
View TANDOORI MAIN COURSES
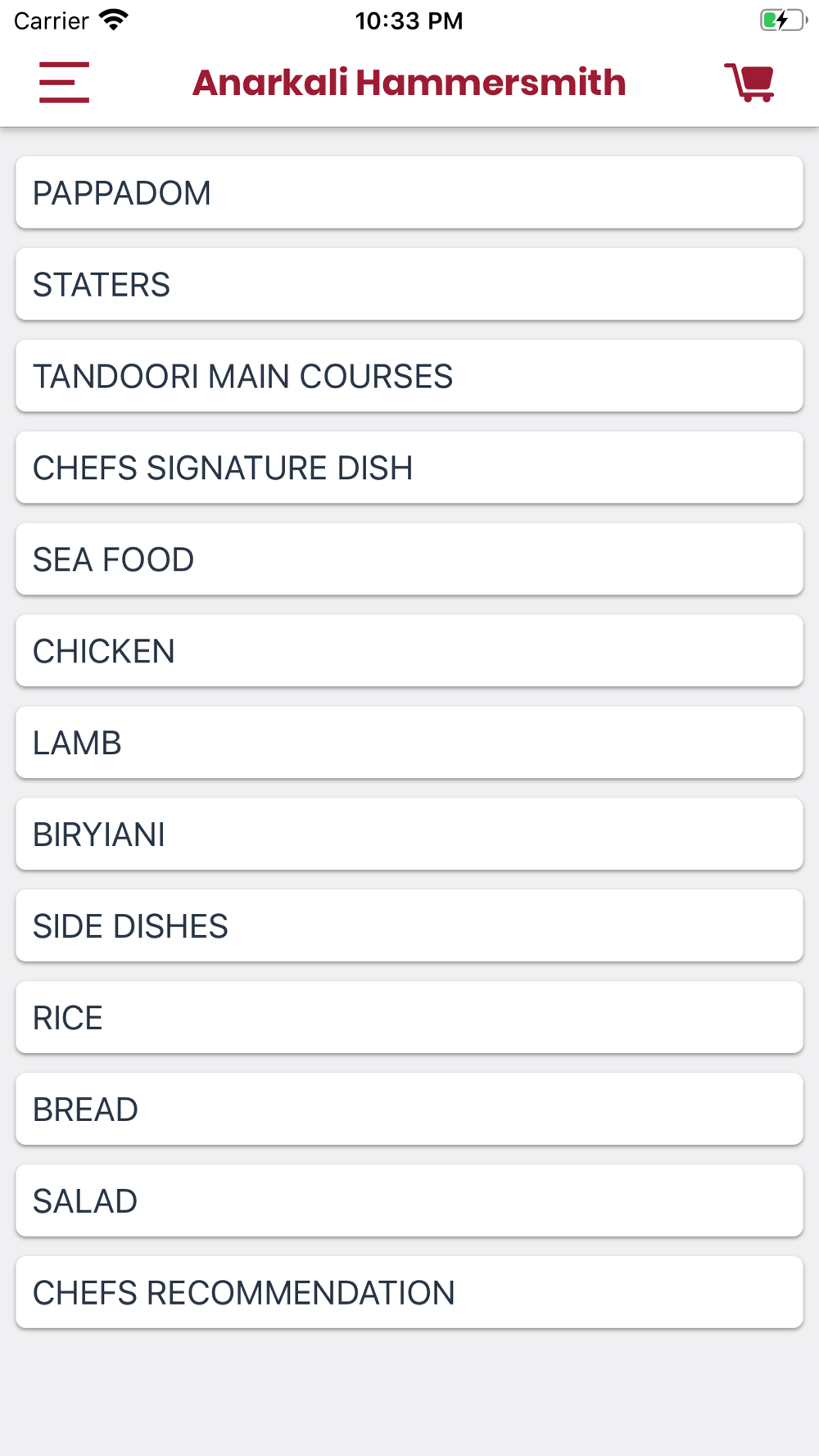(x=409, y=376)
